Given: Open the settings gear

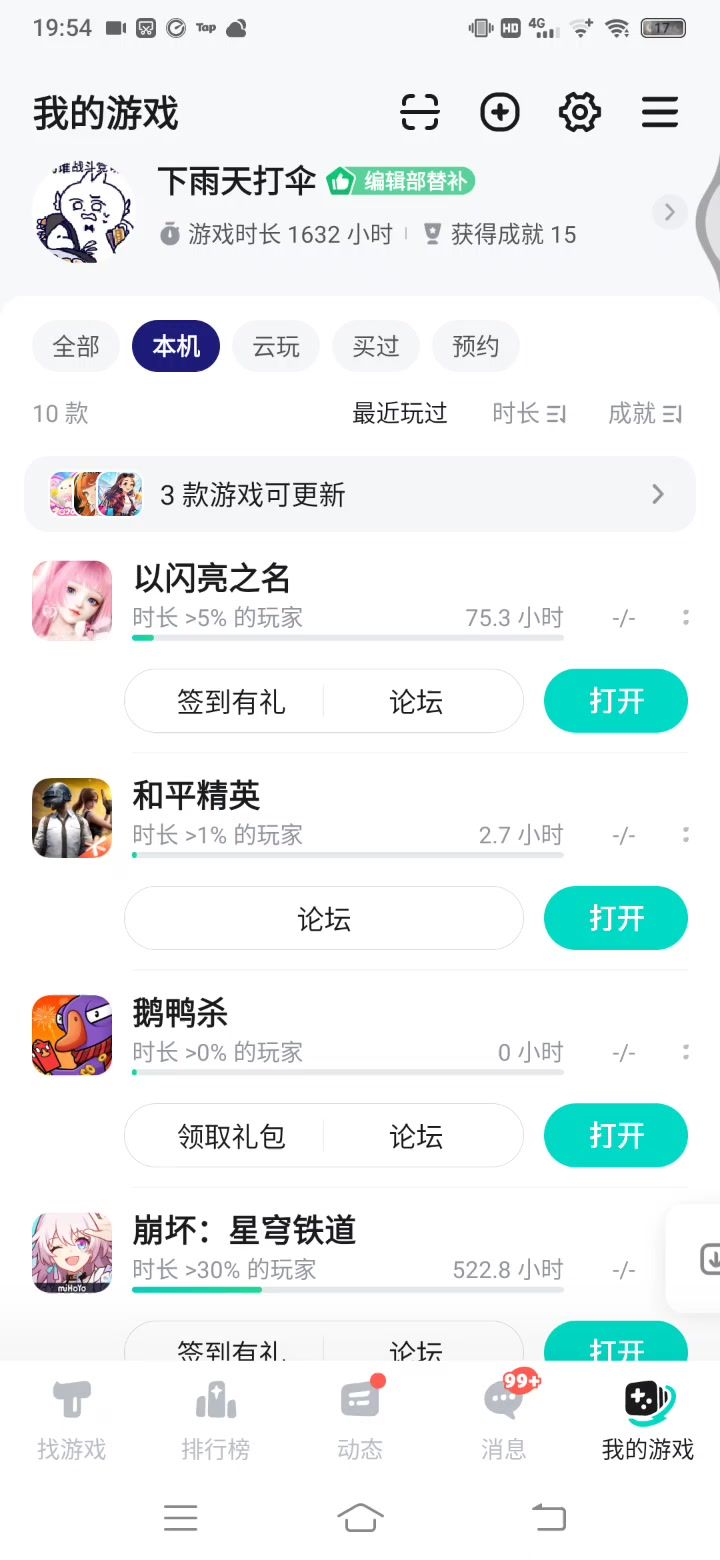Looking at the screenshot, I should 580,112.
